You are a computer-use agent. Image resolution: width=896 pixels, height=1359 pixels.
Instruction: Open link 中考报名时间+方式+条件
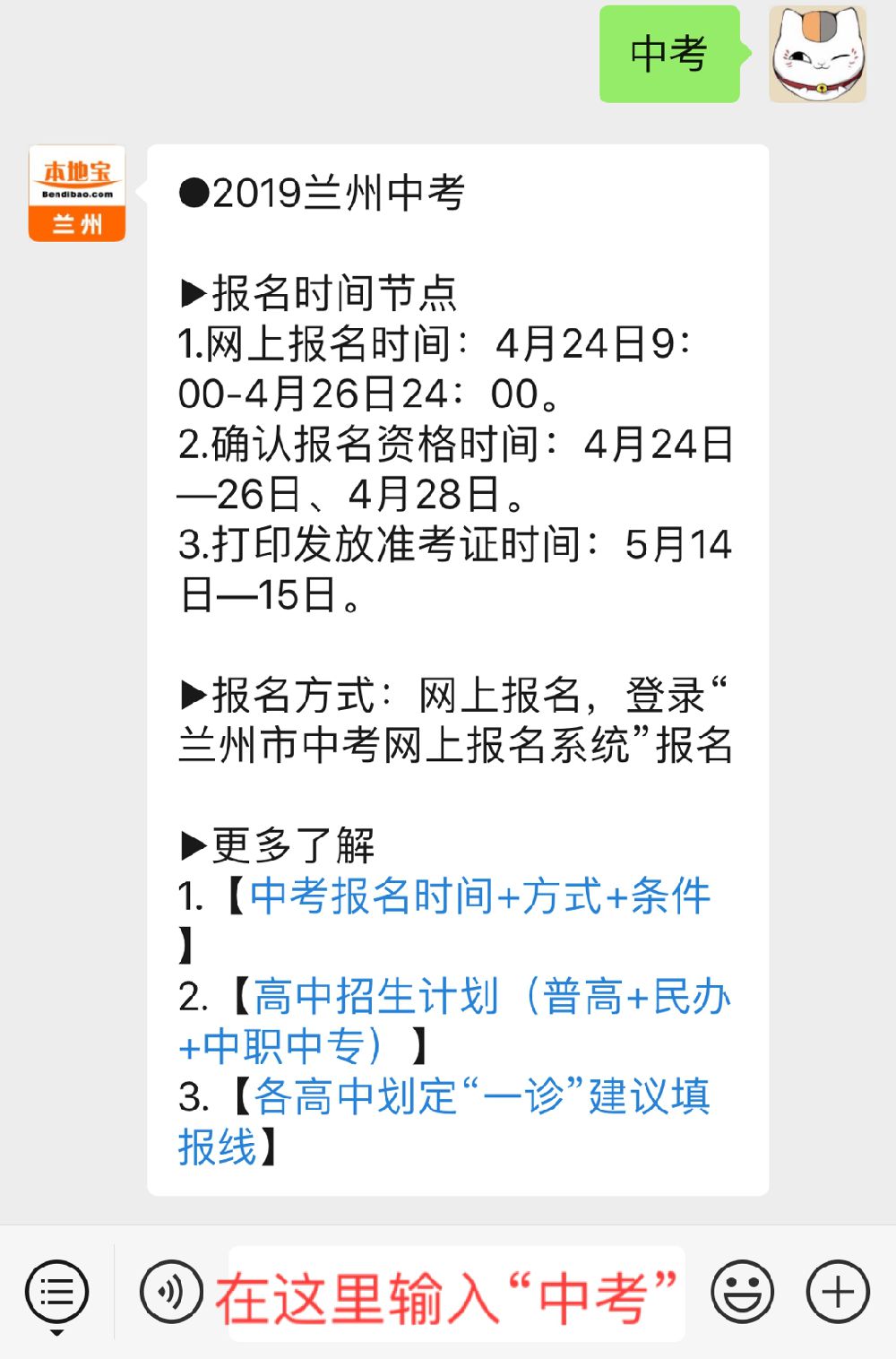point(479,896)
